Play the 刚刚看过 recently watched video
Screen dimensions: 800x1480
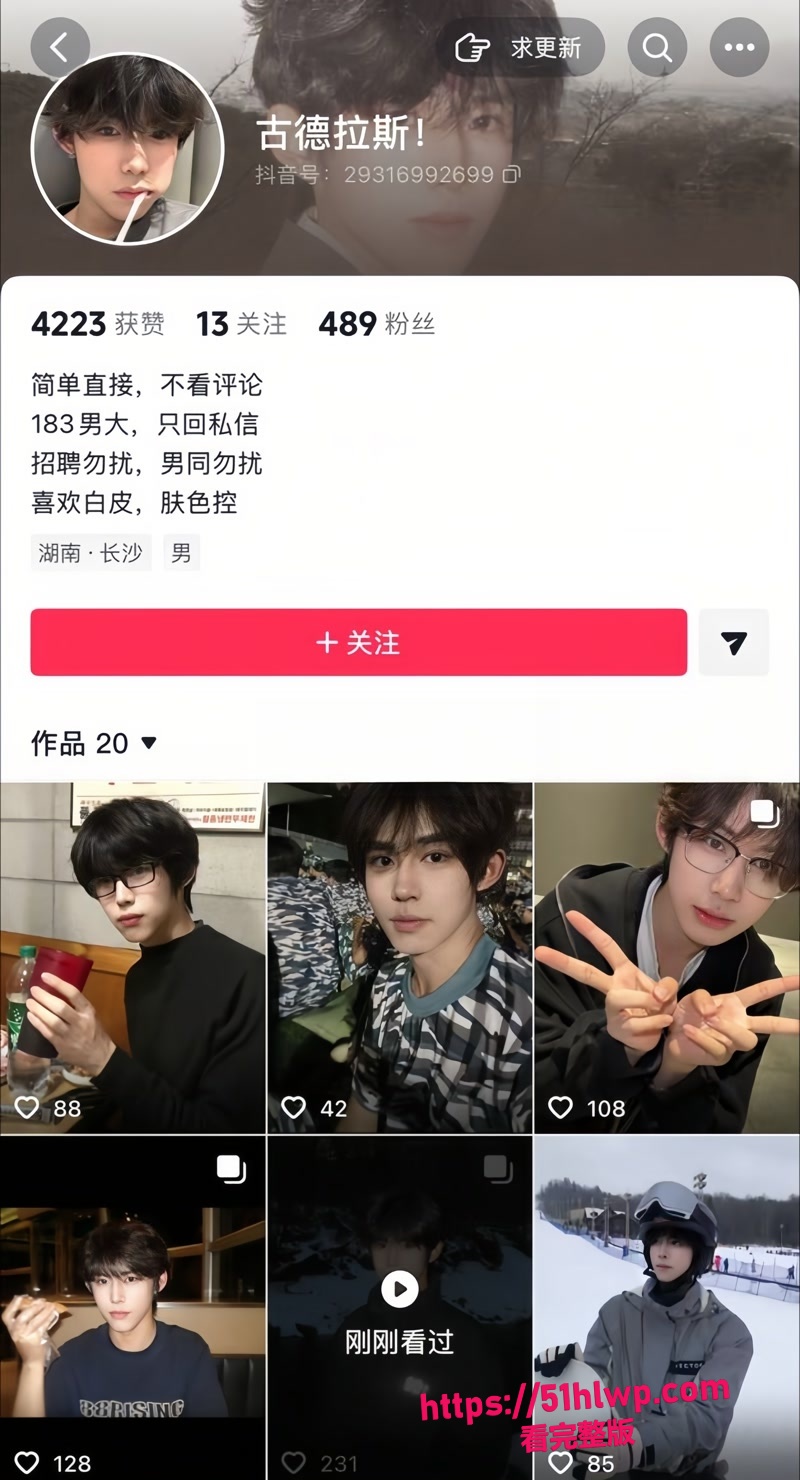coord(400,1308)
